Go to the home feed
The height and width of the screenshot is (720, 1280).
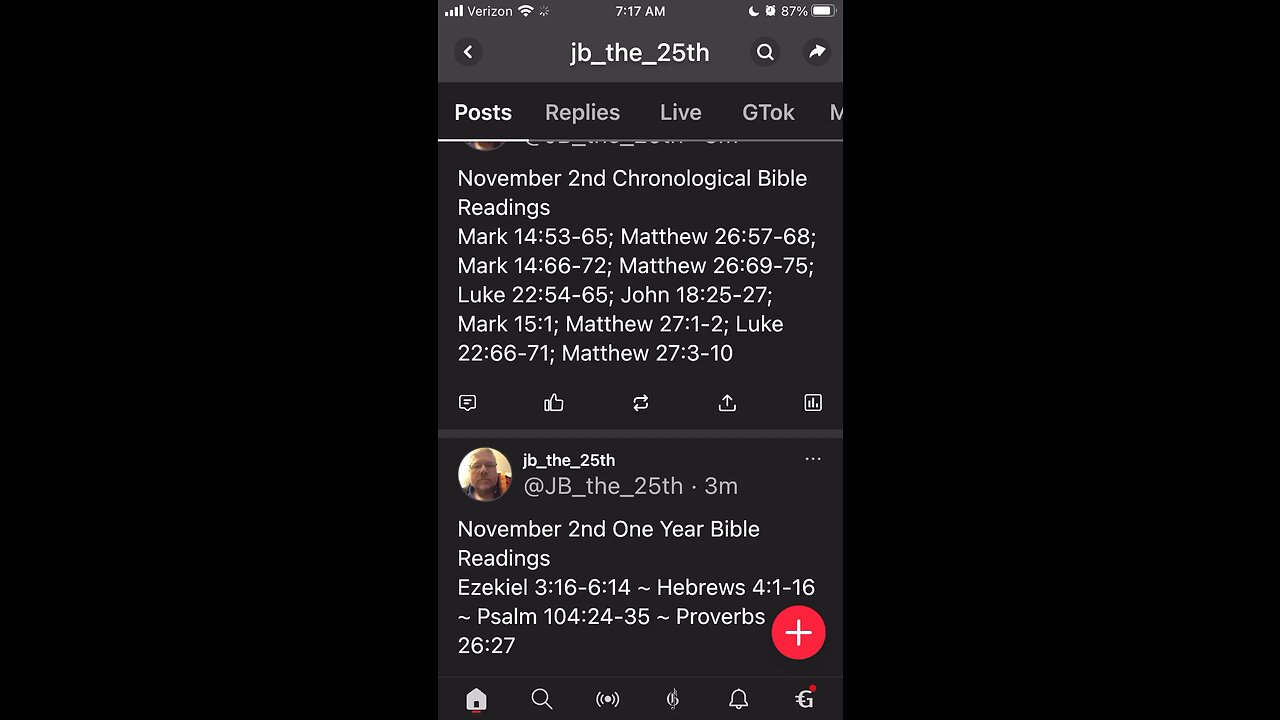coord(476,699)
